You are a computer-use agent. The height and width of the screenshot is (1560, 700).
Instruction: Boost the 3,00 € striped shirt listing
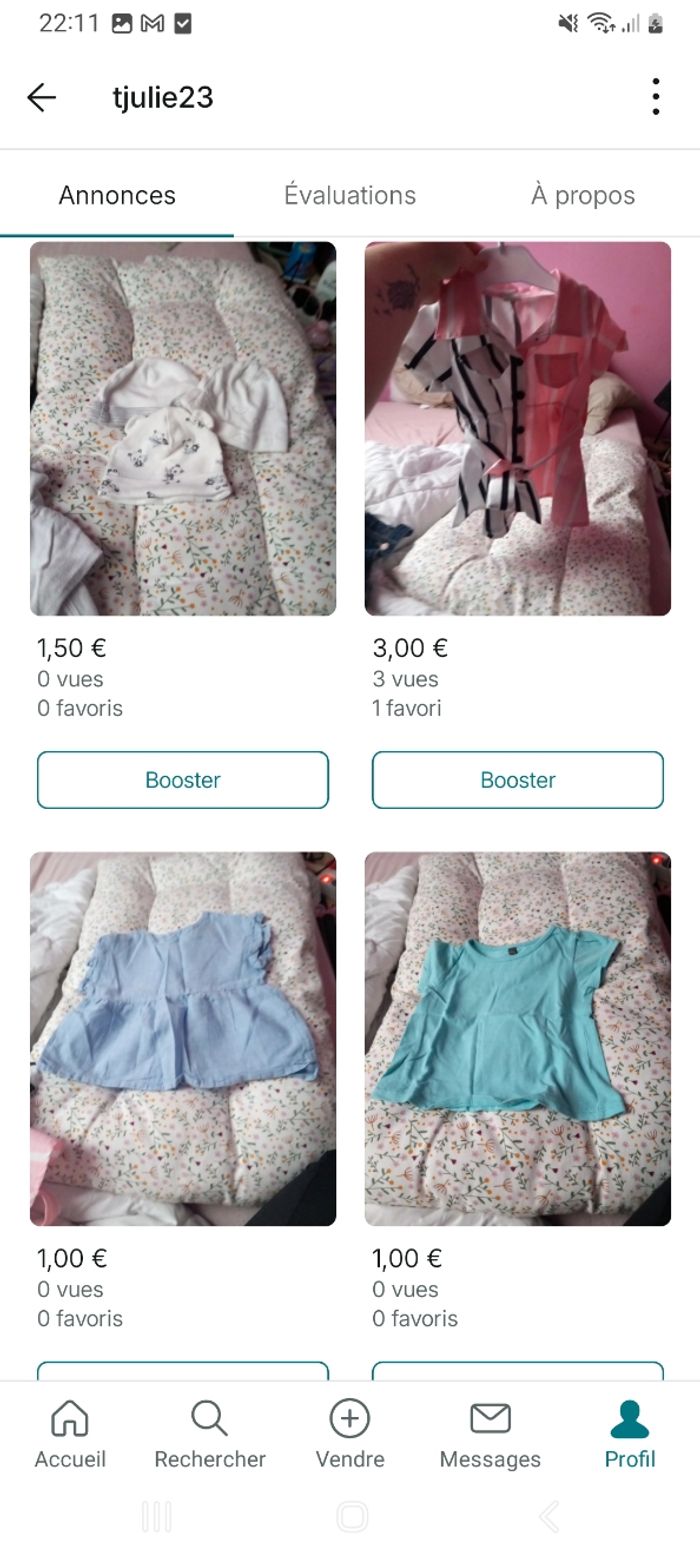click(x=518, y=780)
